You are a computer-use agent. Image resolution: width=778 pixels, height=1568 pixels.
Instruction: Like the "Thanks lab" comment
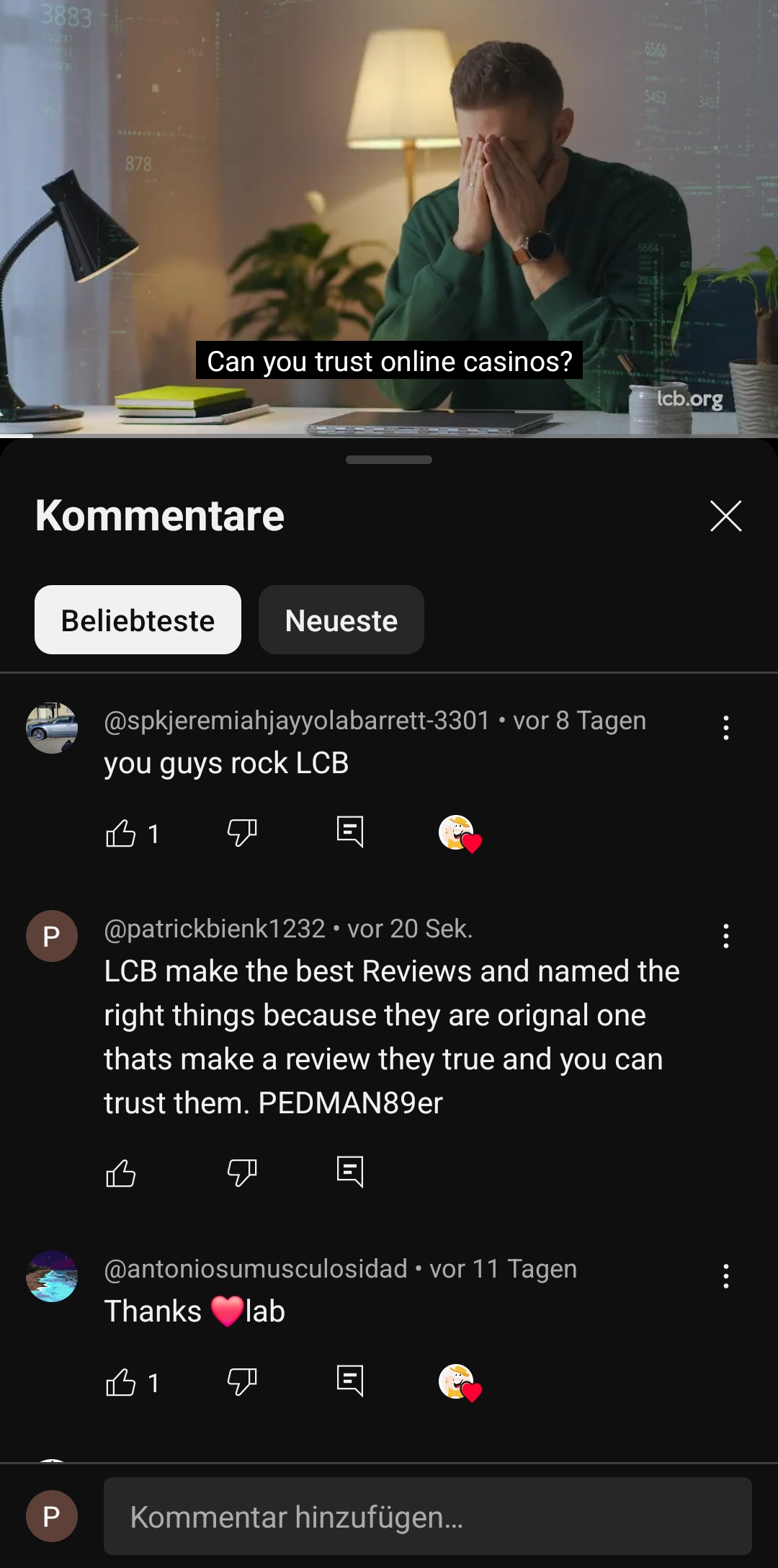(x=121, y=1382)
